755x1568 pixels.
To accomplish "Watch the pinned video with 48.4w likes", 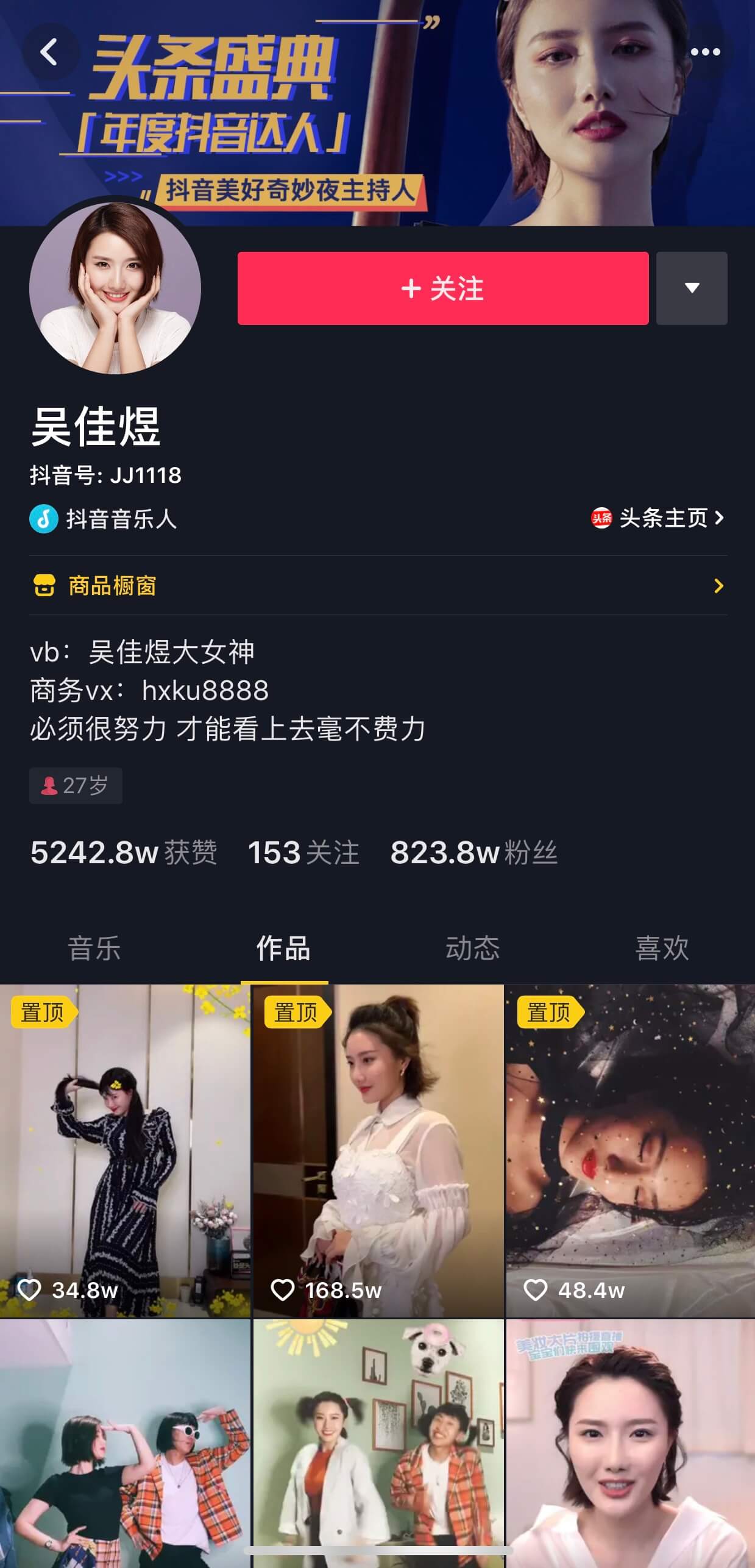I will click(630, 1150).
